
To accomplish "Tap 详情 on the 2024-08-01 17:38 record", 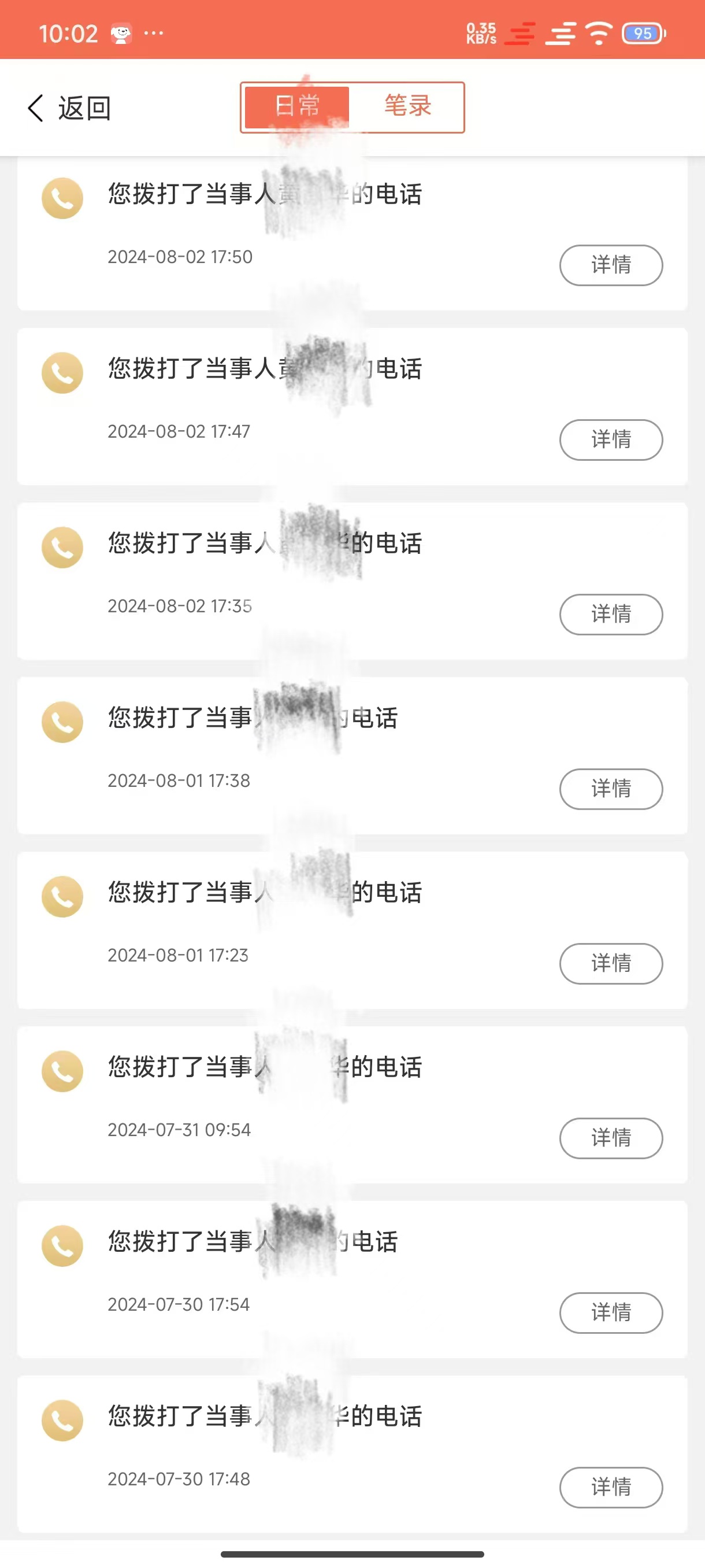I will pos(611,789).
